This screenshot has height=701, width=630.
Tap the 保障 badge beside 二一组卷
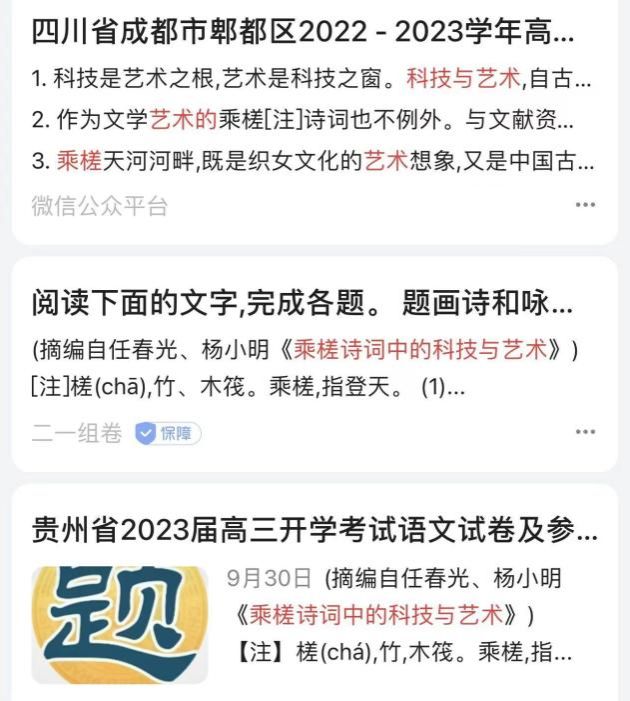pyautogui.click(x=168, y=433)
